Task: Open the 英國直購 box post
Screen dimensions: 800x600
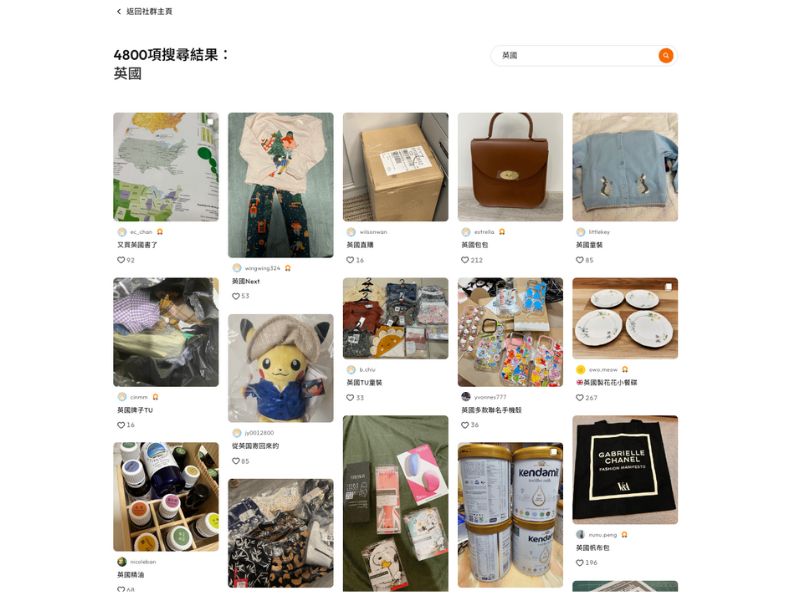Action: pyautogui.click(x=395, y=167)
